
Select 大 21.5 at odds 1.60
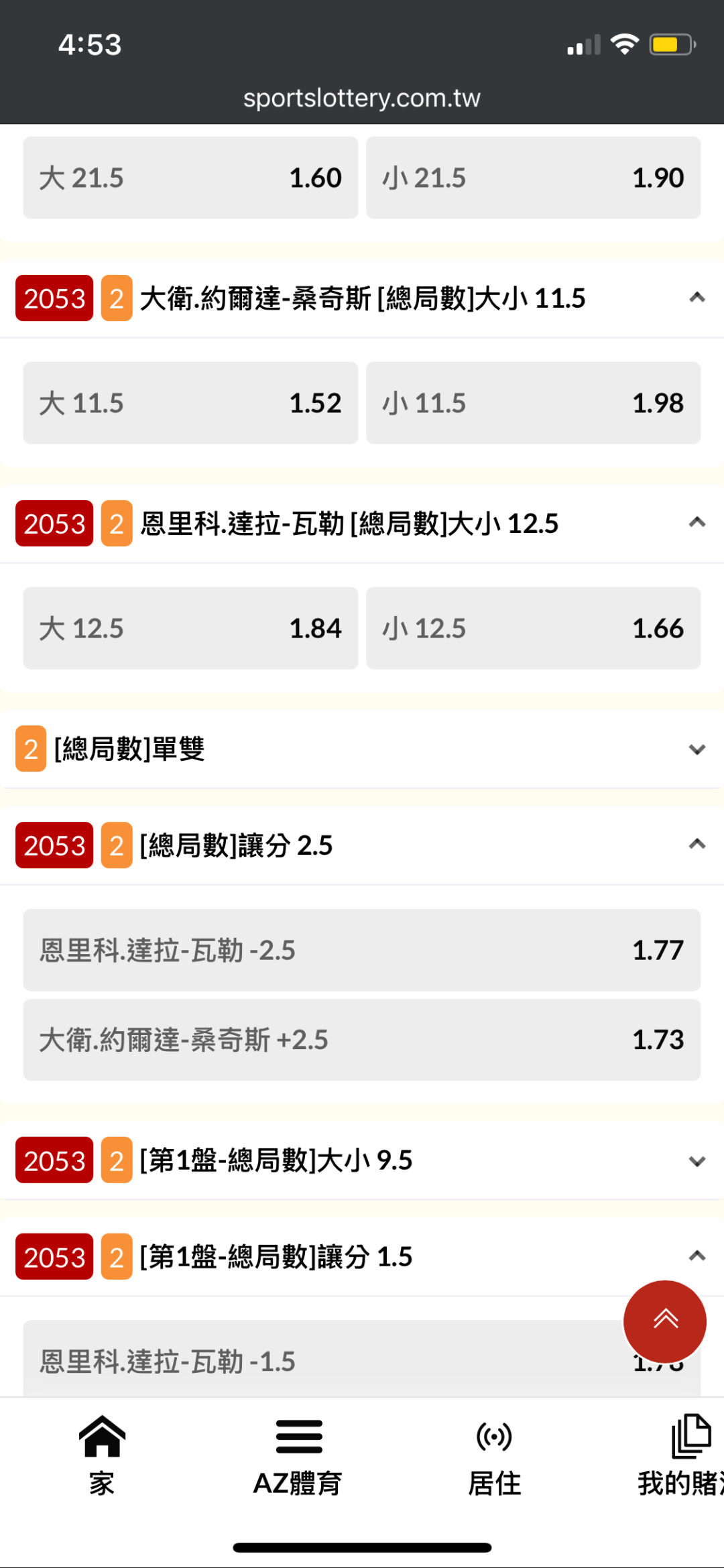click(190, 178)
